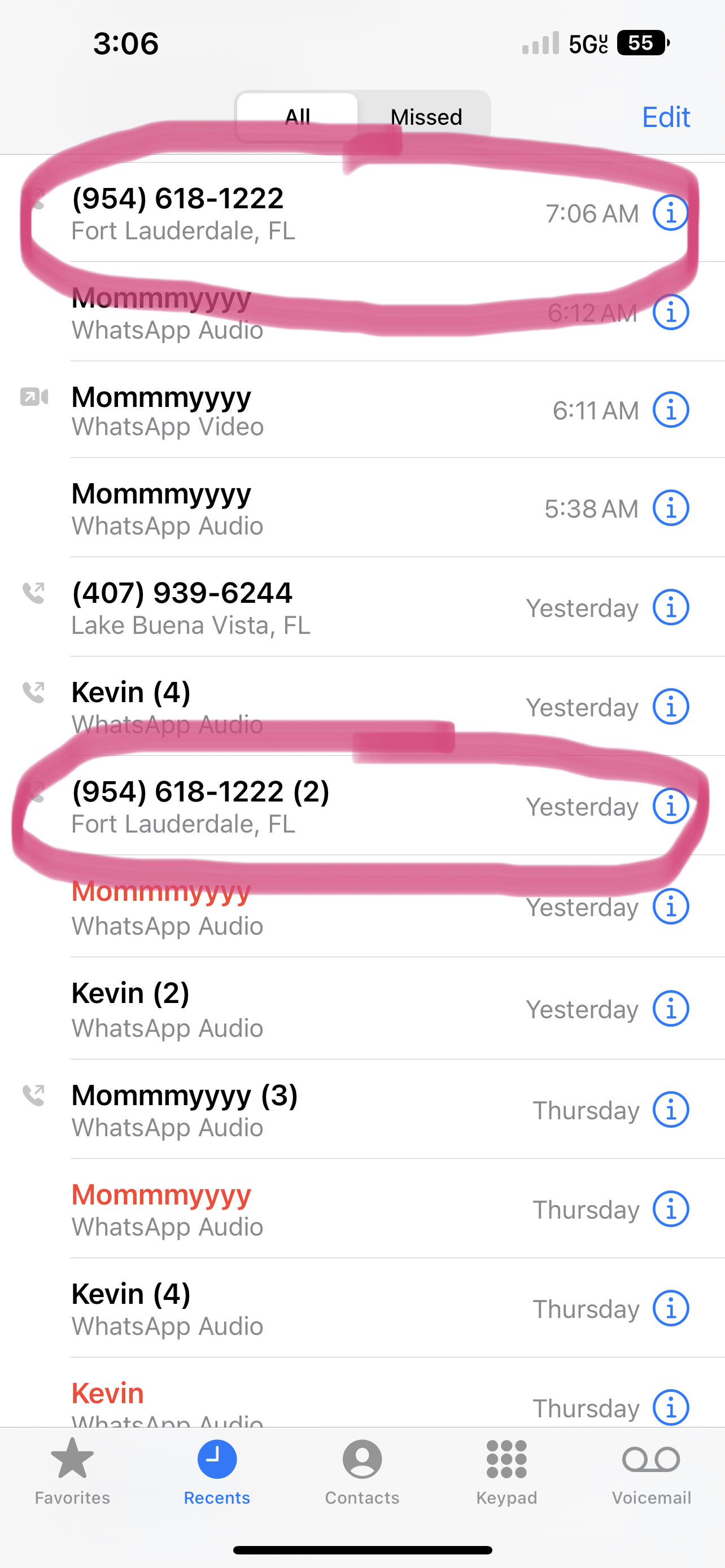
Task: Switch to the Keypad tab
Action: [x=506, y=1470]
